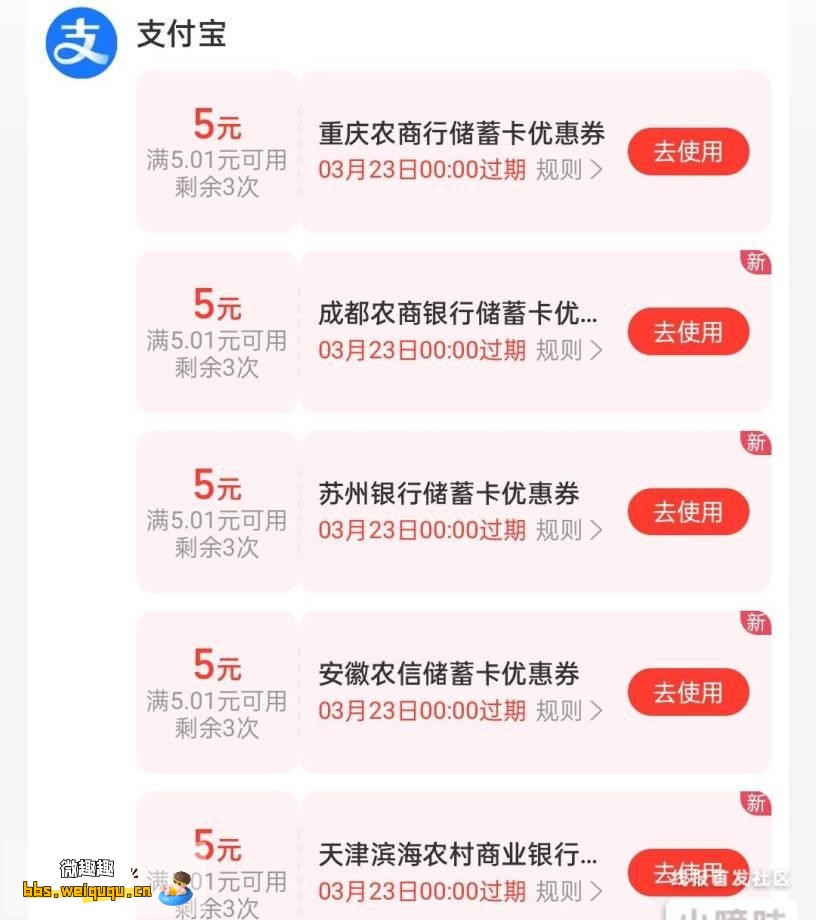The image size is (816, 920).
Task: Tap 去使用 on the 苏州银行 coupon
Action: click(x=688, y=511)
